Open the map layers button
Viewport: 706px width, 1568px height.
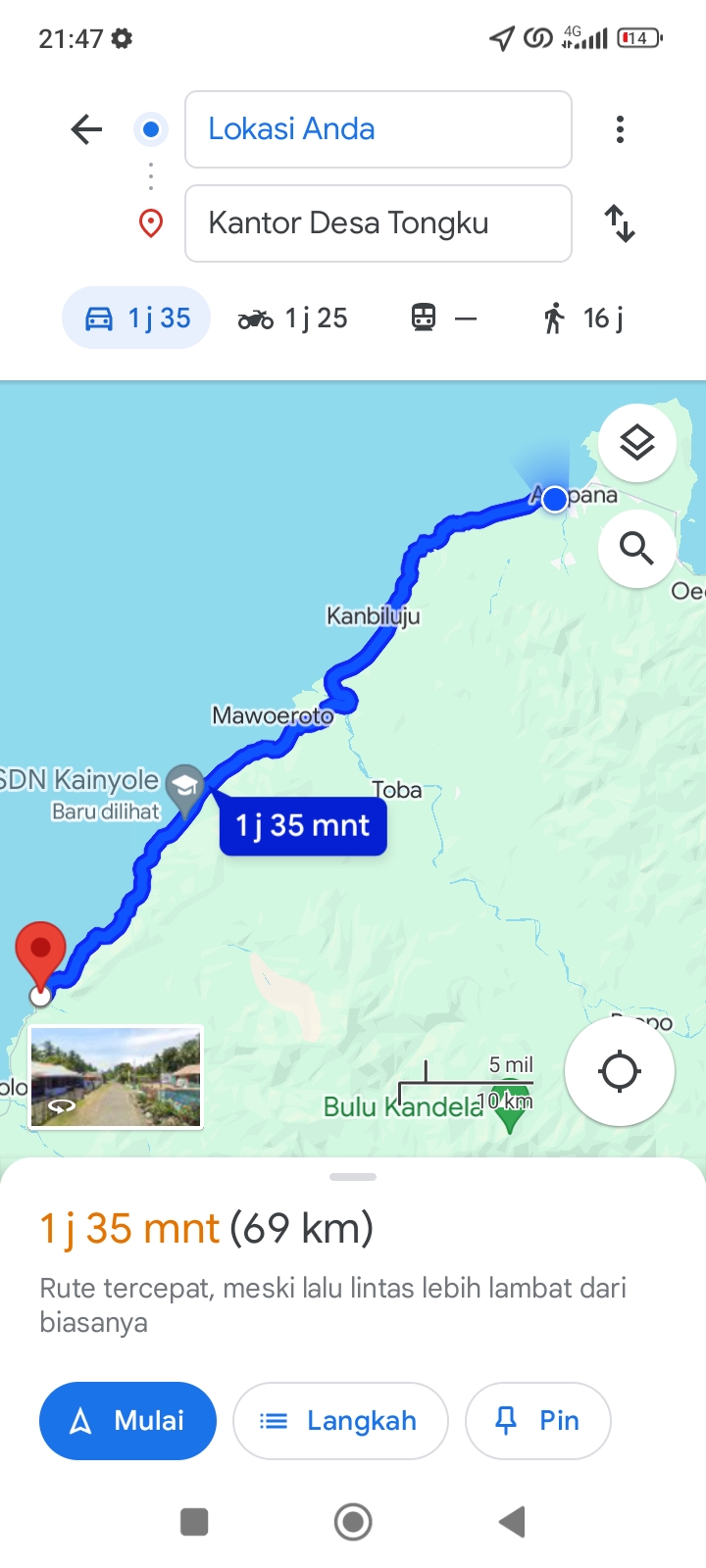tap(637, 443)
